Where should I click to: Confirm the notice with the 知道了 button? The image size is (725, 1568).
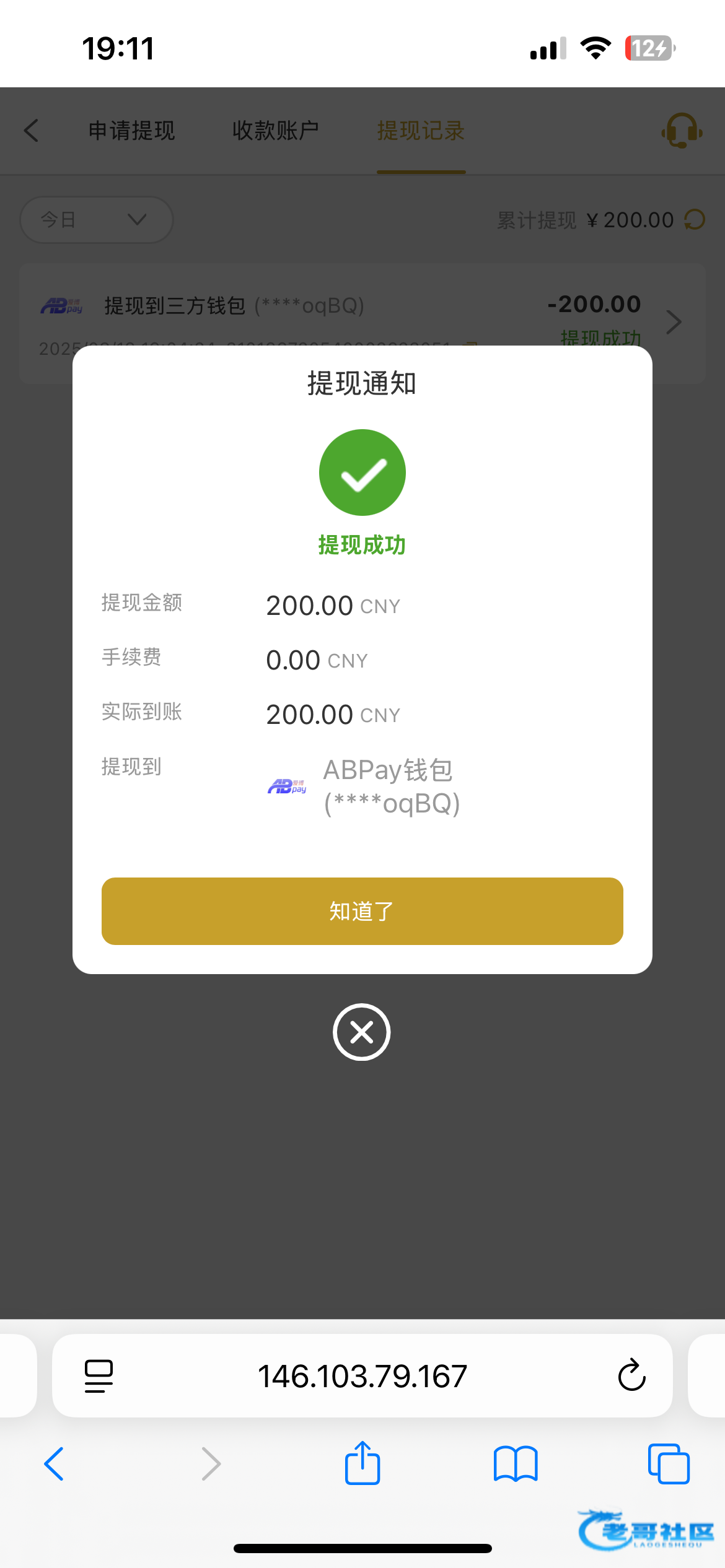click(x=362, y=911)
